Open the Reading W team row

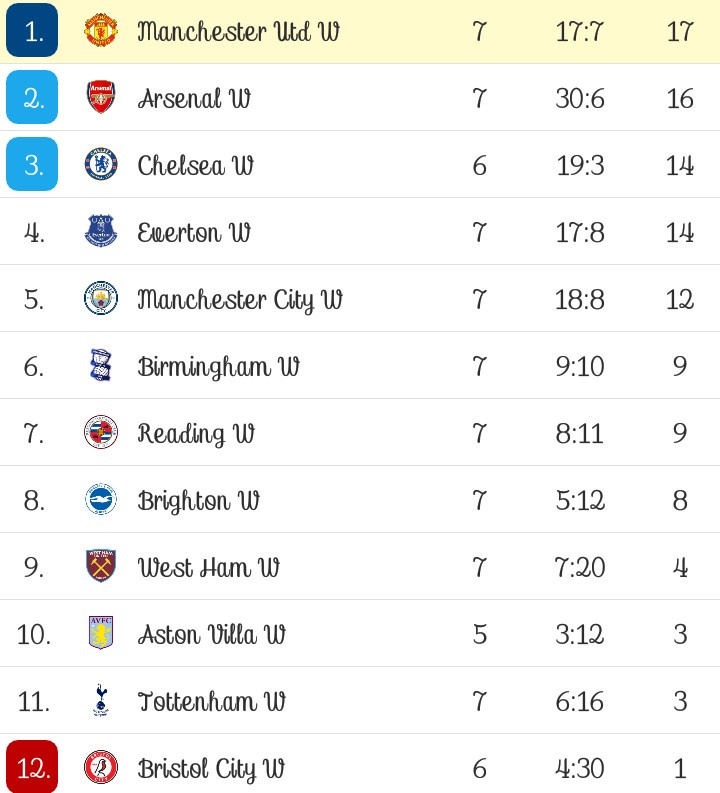(x=196, y=433)
